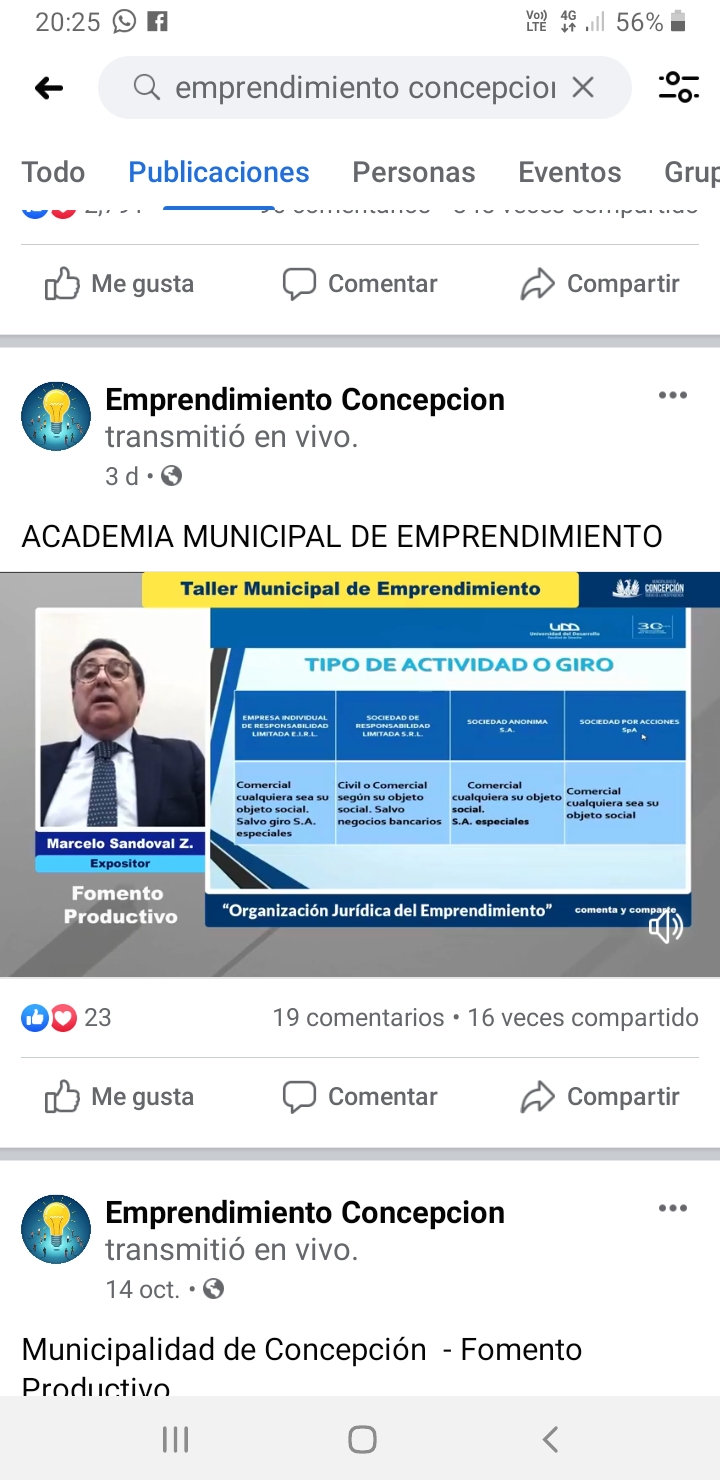Open the search filters icon
The width and height of the screenshot is (720, 1480).
(678, 88)
